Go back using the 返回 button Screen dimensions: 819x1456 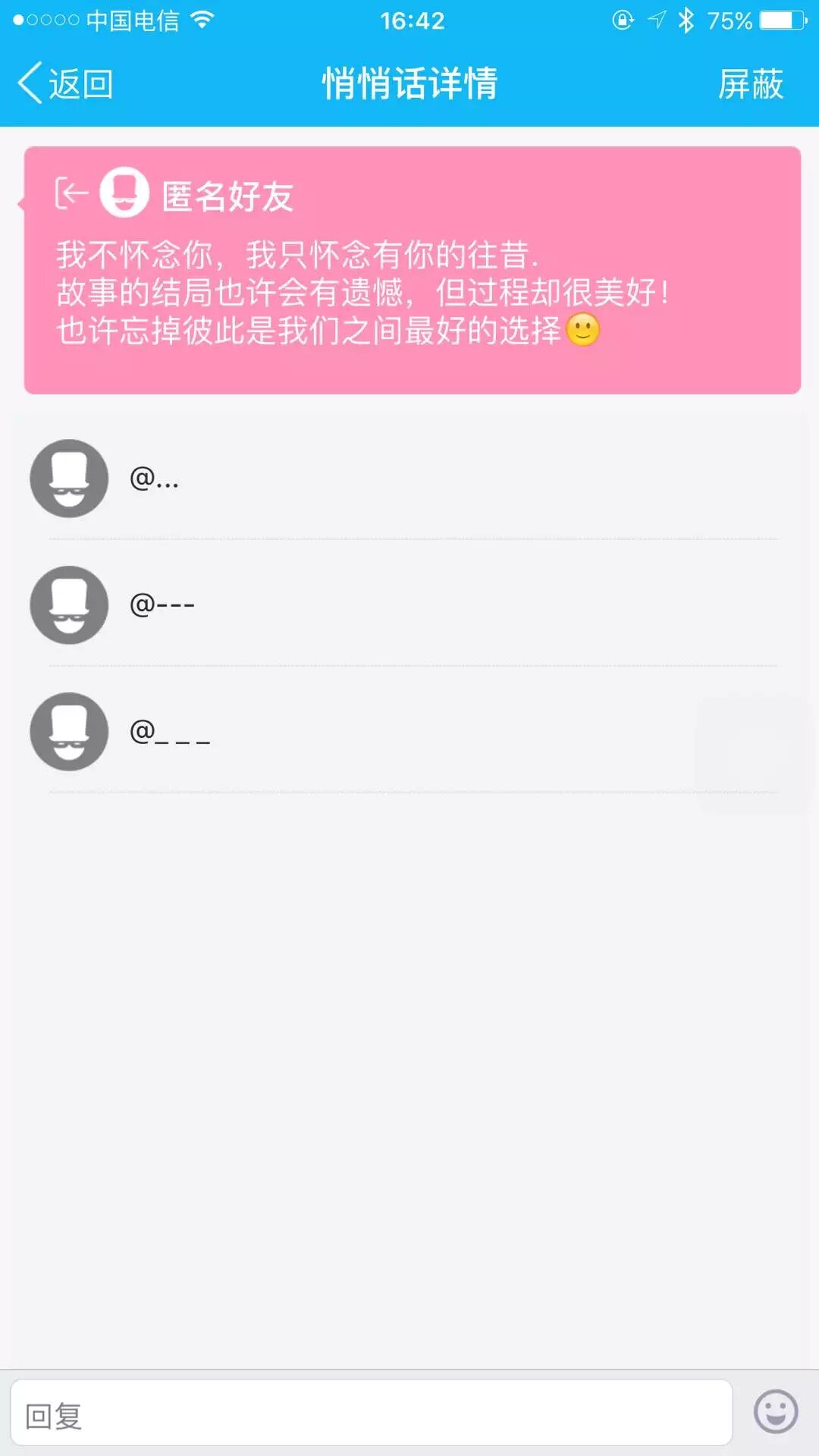coord(66,83)
